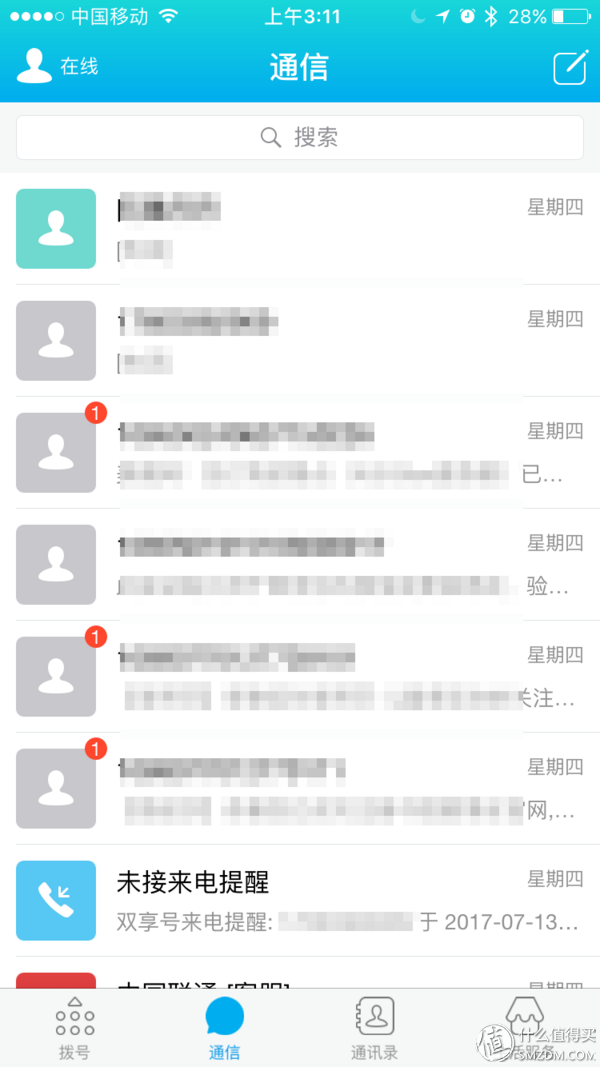Tap the 搜索 search field
Screen dimensions: 600x1067
pos(300,137)
